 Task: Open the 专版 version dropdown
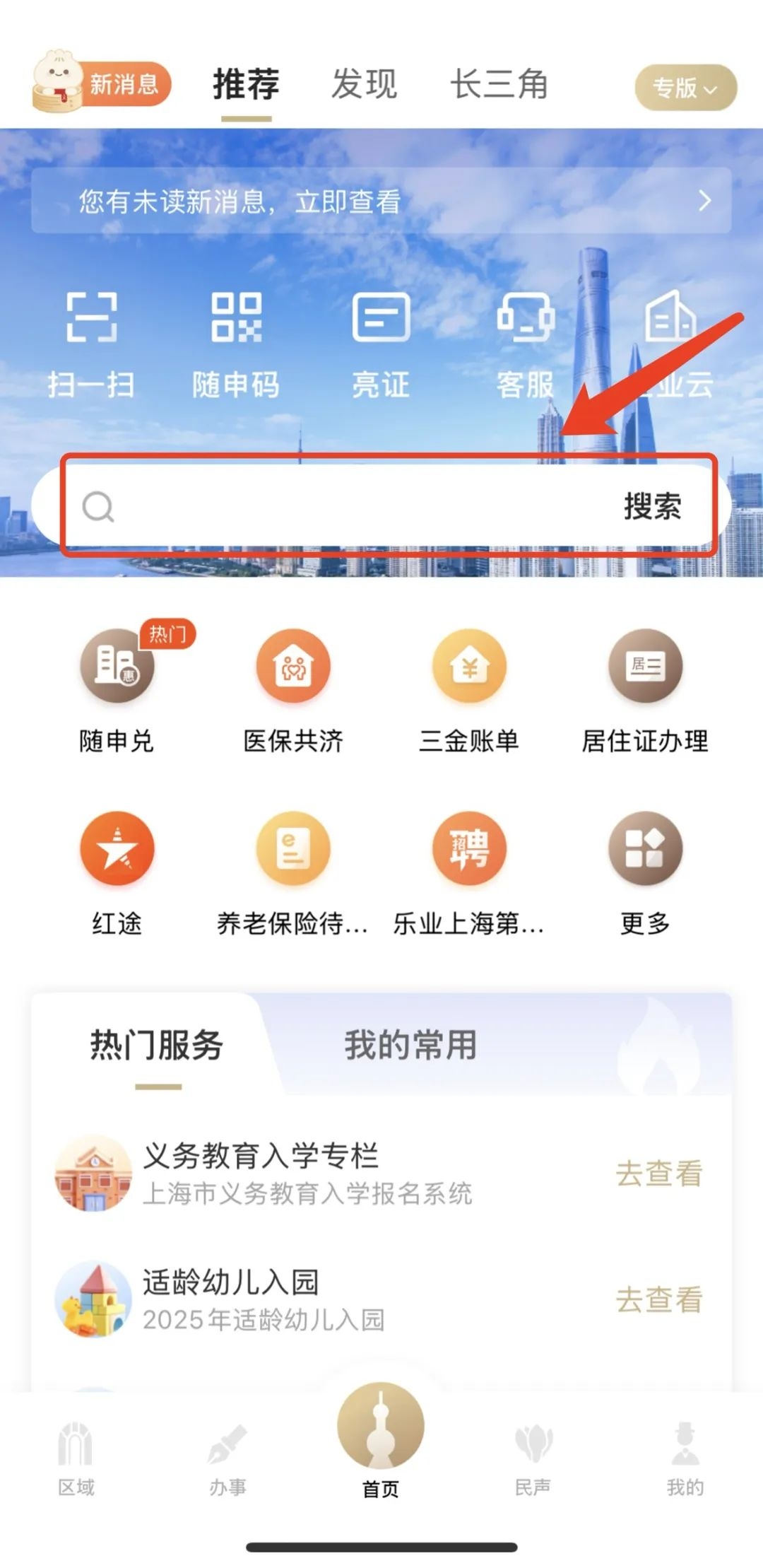pyautogui.click(x=685, y=88)
